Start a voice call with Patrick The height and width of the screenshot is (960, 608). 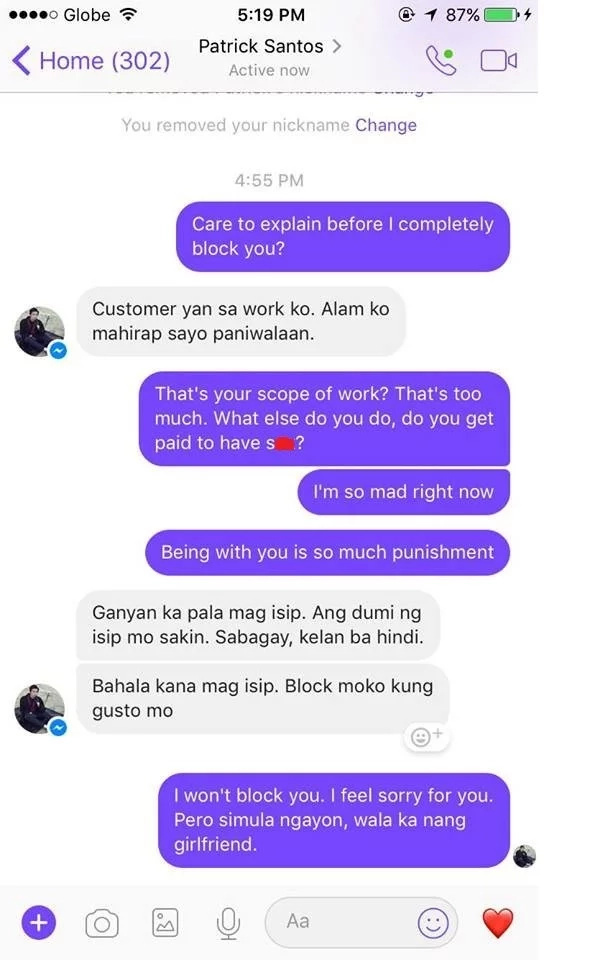(x=440, y=61)
